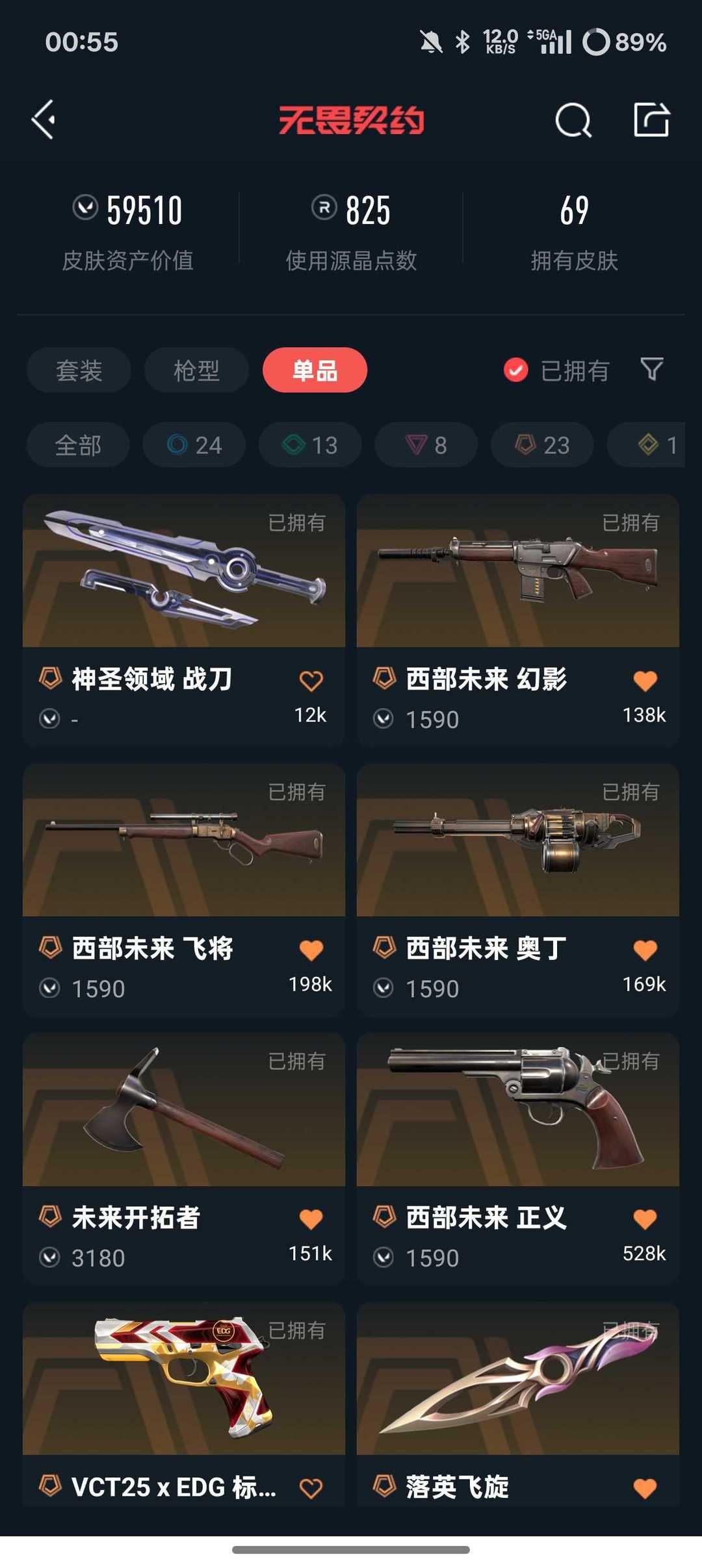Image resolution: width=702 pixels, height=1568 pixels.
Task: Share this skin inventory page
Action: [x=651, y=120]
